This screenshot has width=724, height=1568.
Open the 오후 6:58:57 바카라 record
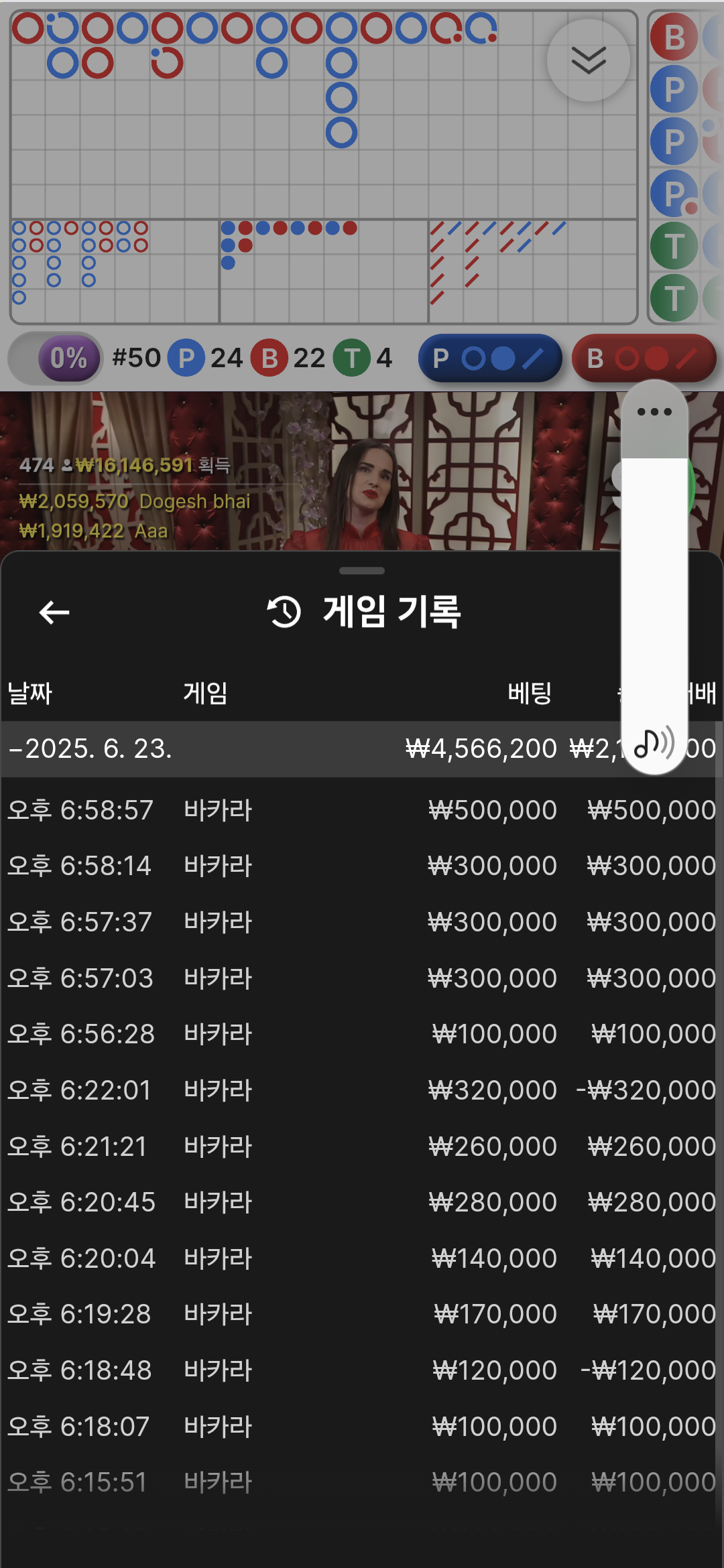tap(362, 810)
